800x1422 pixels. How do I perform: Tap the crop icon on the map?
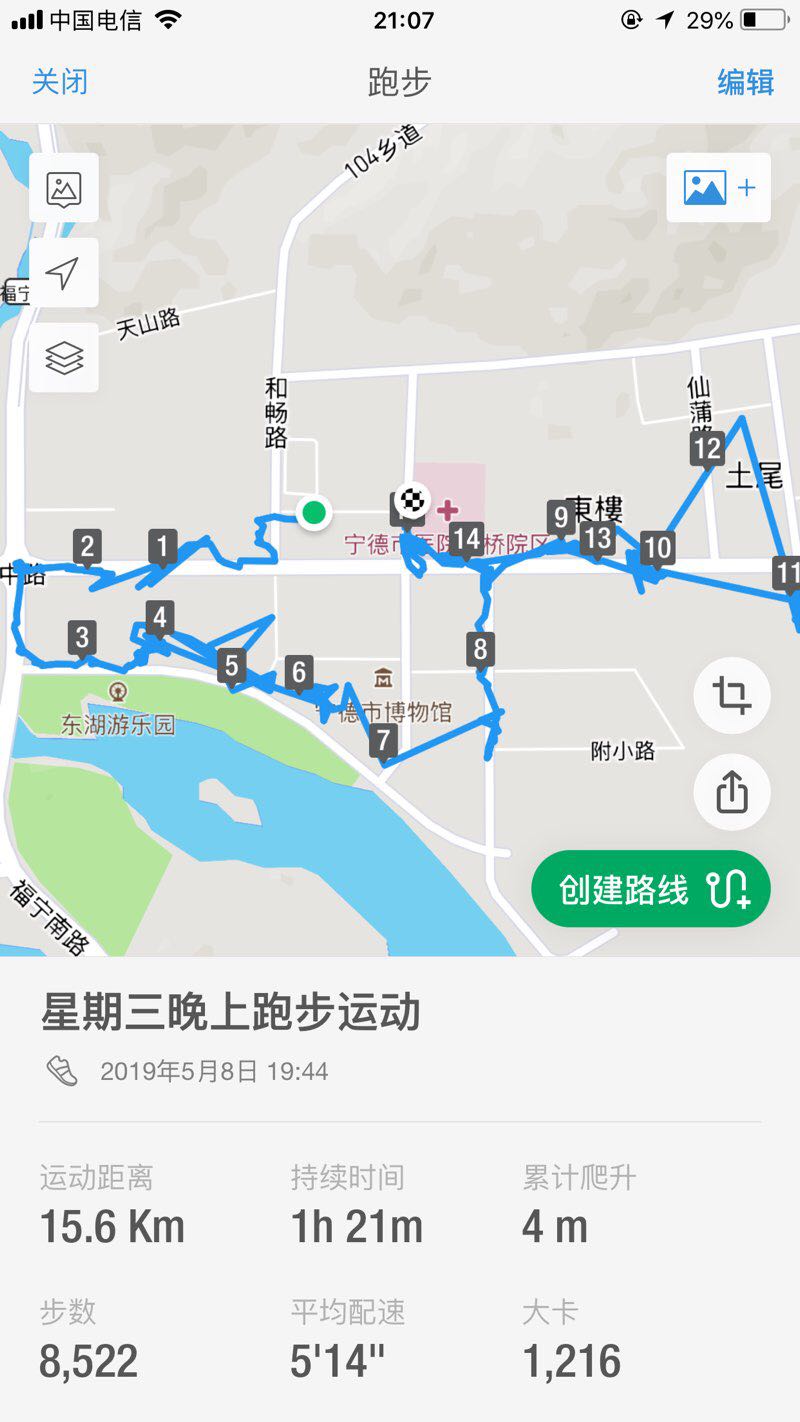click(732, 695)
